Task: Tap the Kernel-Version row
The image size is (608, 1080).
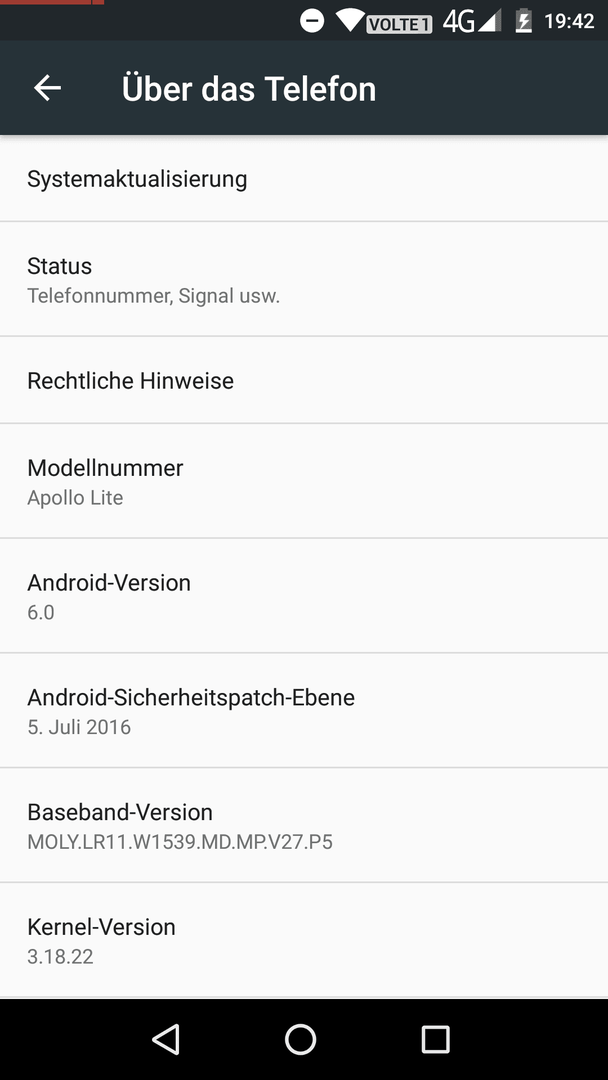Action: pos(304,940)
